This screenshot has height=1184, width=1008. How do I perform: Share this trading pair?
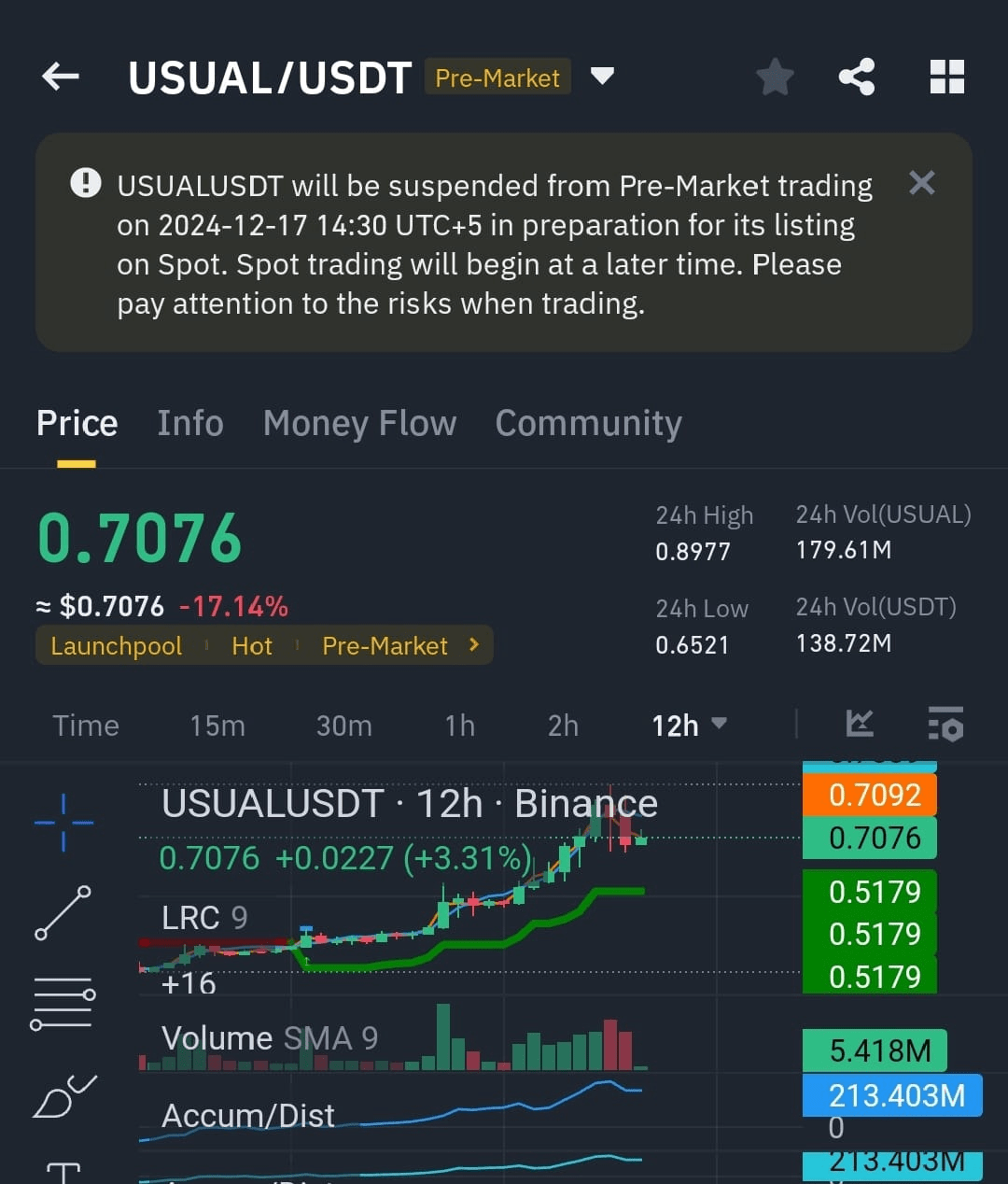click(857, 77)
